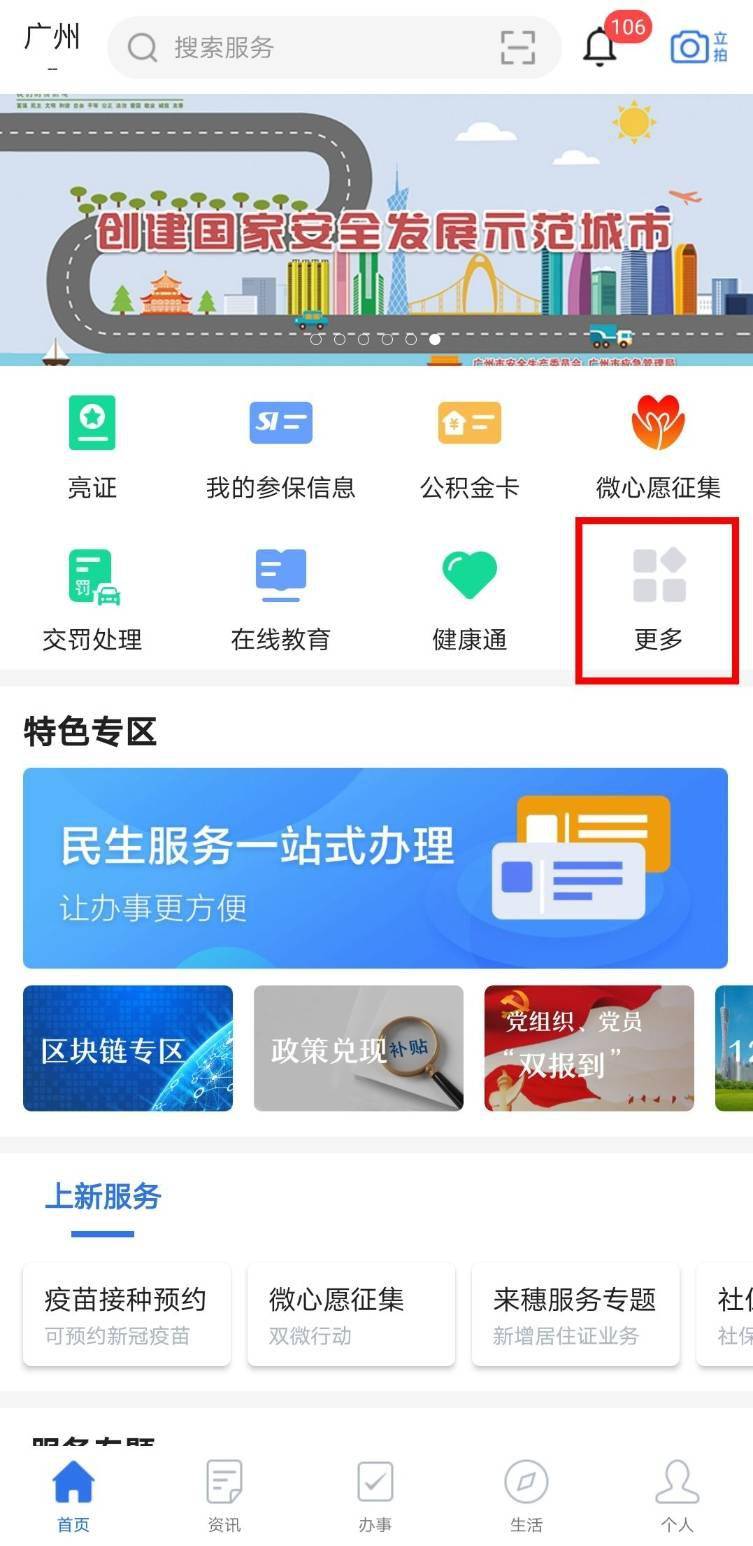Open the 亮证 service

[x=92, y=447]
